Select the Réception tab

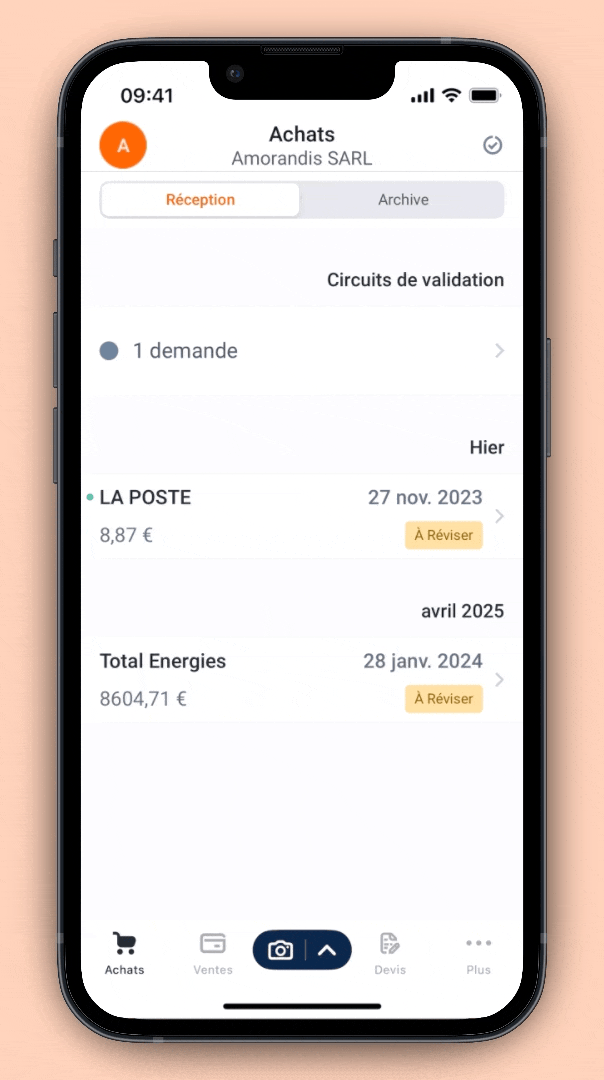(x=200, y=200)
